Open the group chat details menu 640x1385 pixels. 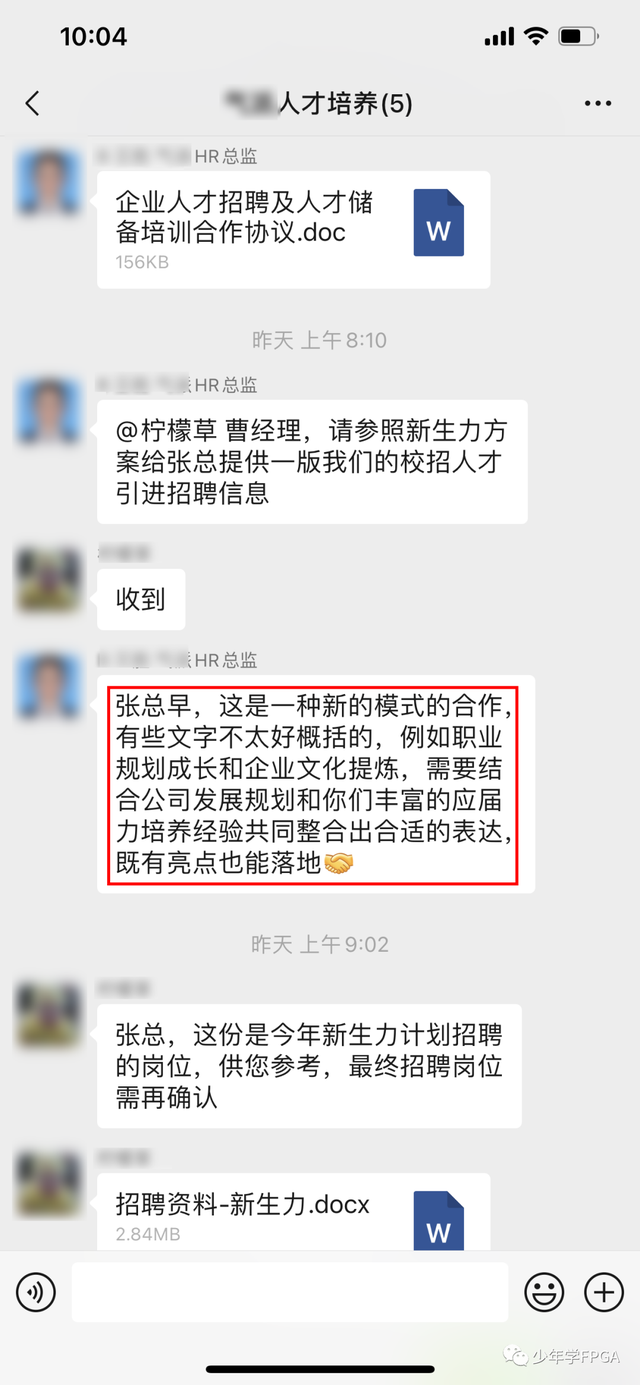click(x=597, y=104)
